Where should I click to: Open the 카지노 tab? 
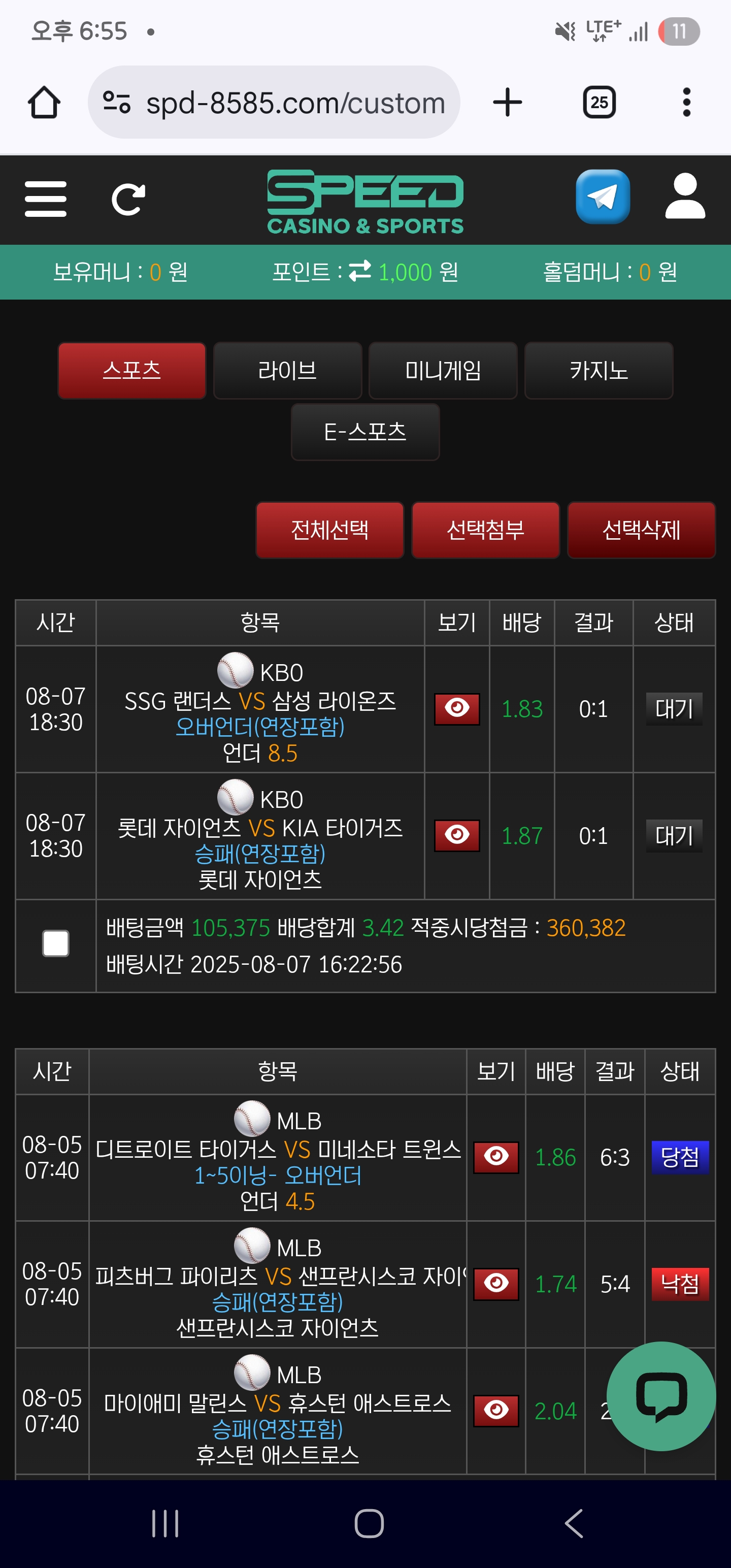pos(599,371)
